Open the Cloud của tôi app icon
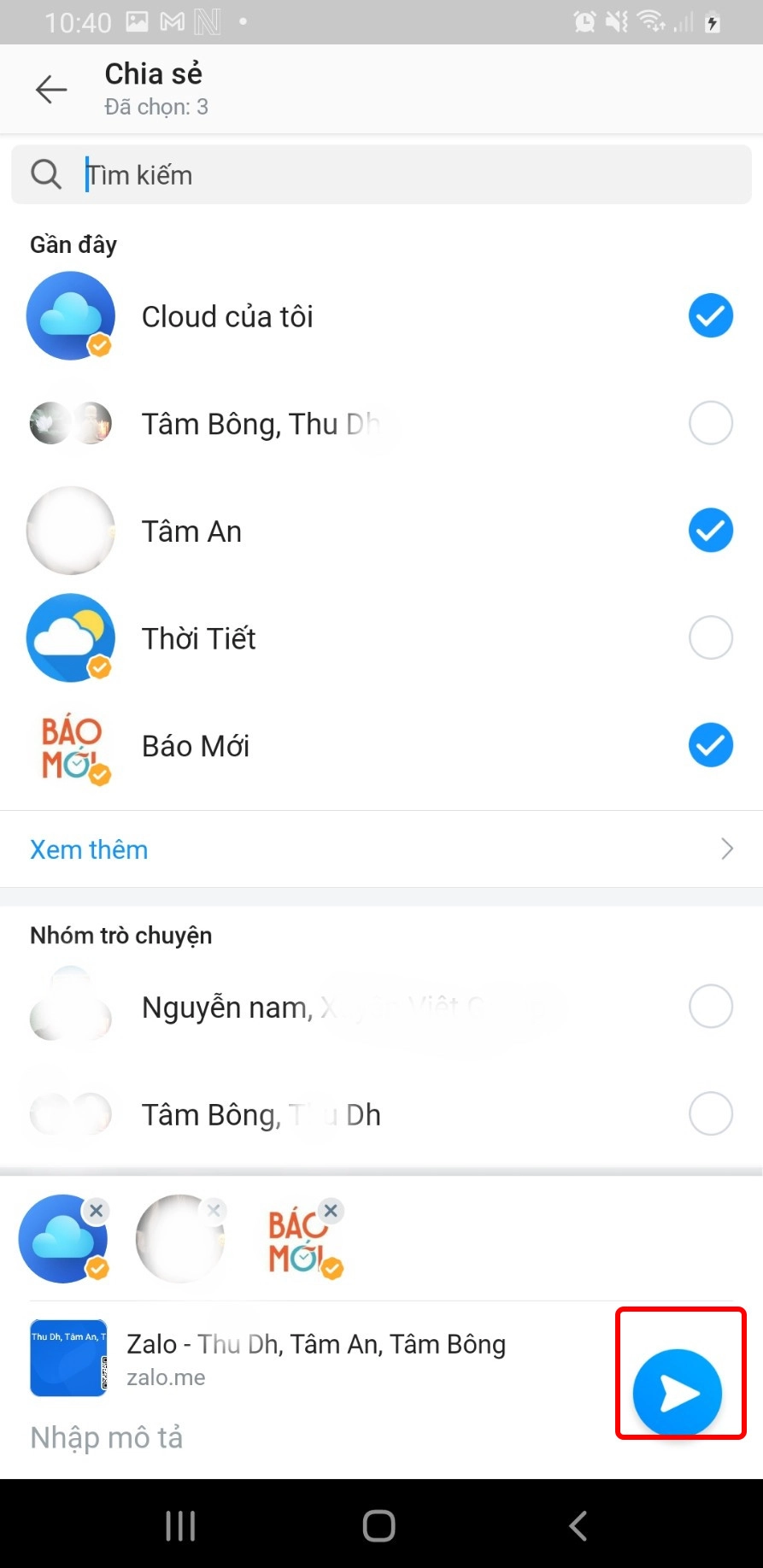This screenshot has width=763, height=1568. (x=71, y=315)
